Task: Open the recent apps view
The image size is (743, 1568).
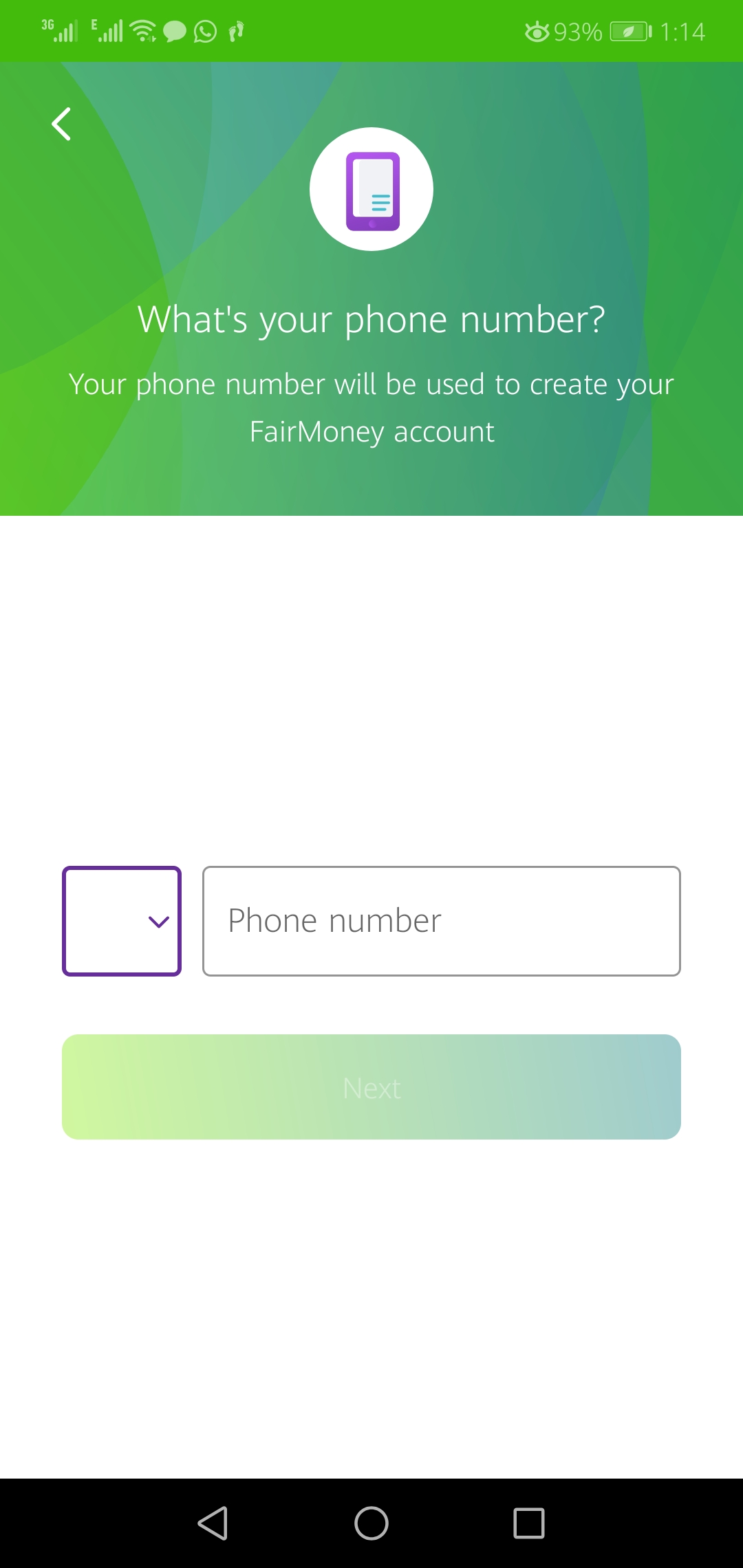Action: [529, 1523]
